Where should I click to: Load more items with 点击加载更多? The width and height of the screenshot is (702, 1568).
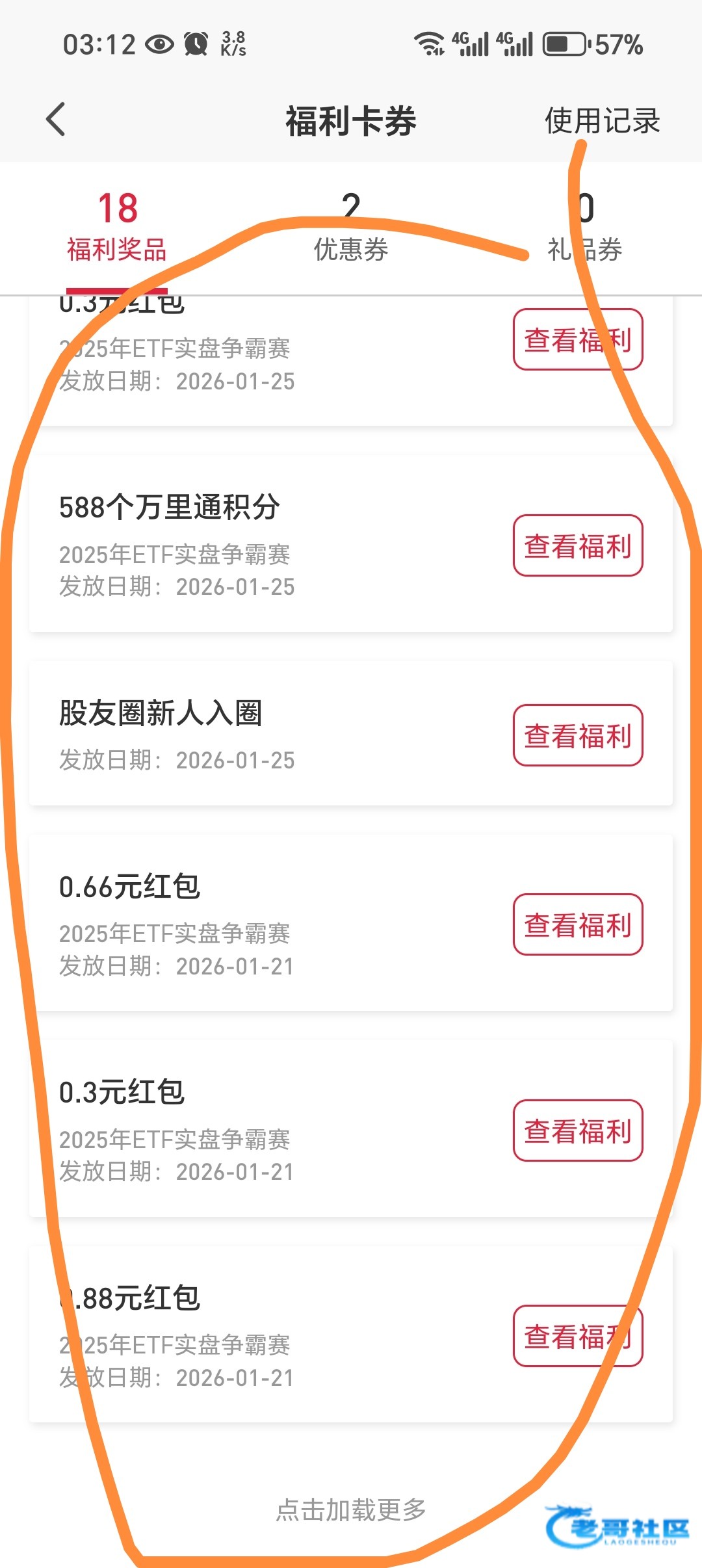tap(351, 1509)
